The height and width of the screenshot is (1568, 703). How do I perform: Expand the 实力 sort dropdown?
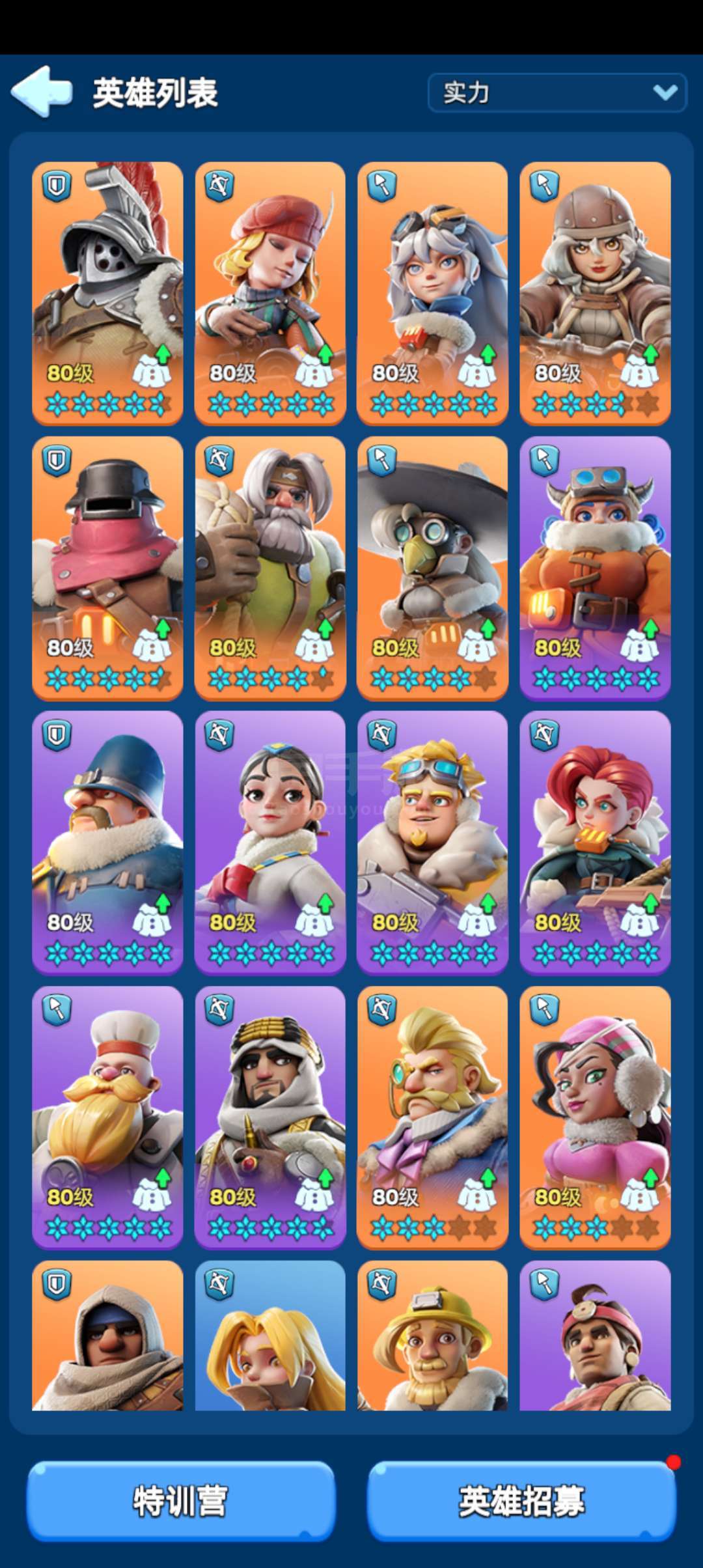[557, 93]
